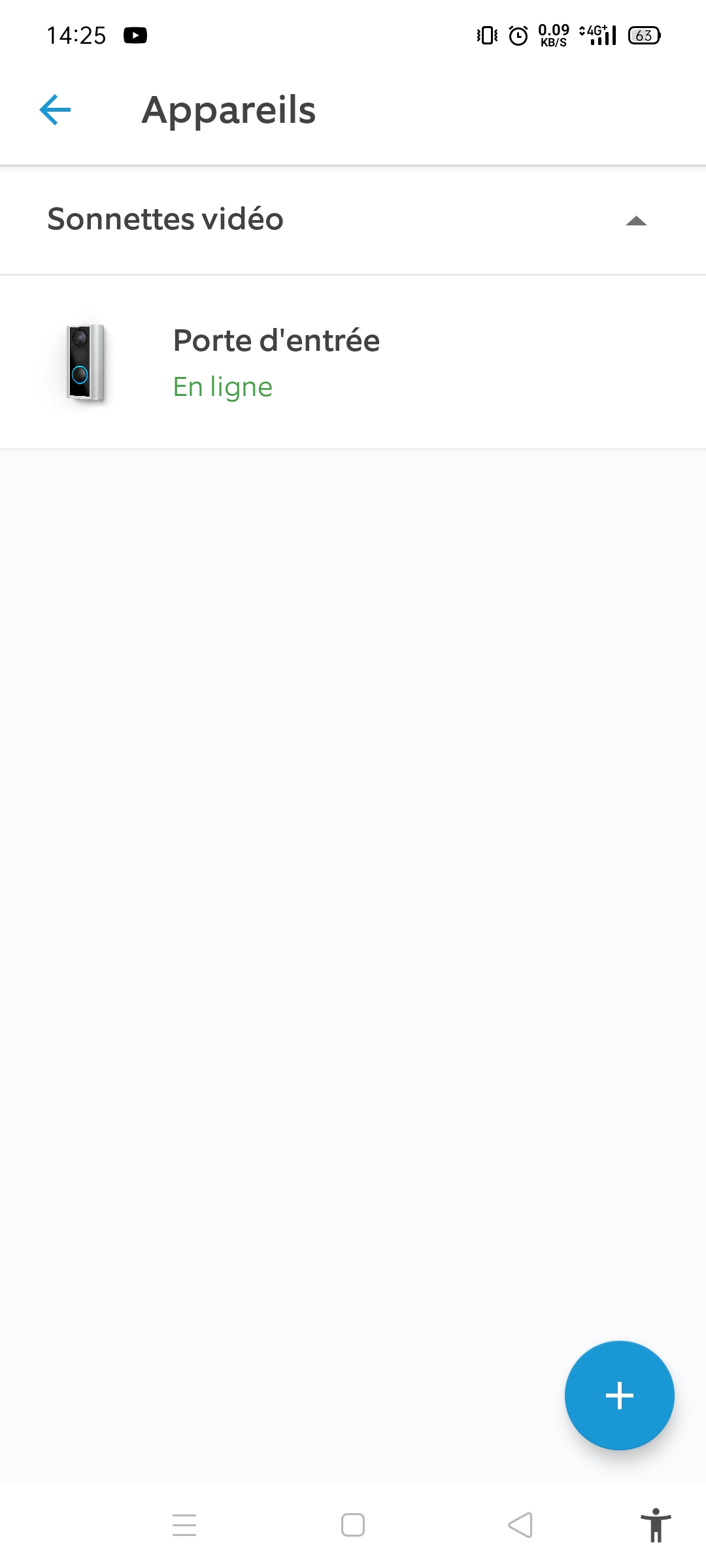Open the Porte d'entrée doorbell
This screenshot has width=706, height=1568.
click(353, 363)
